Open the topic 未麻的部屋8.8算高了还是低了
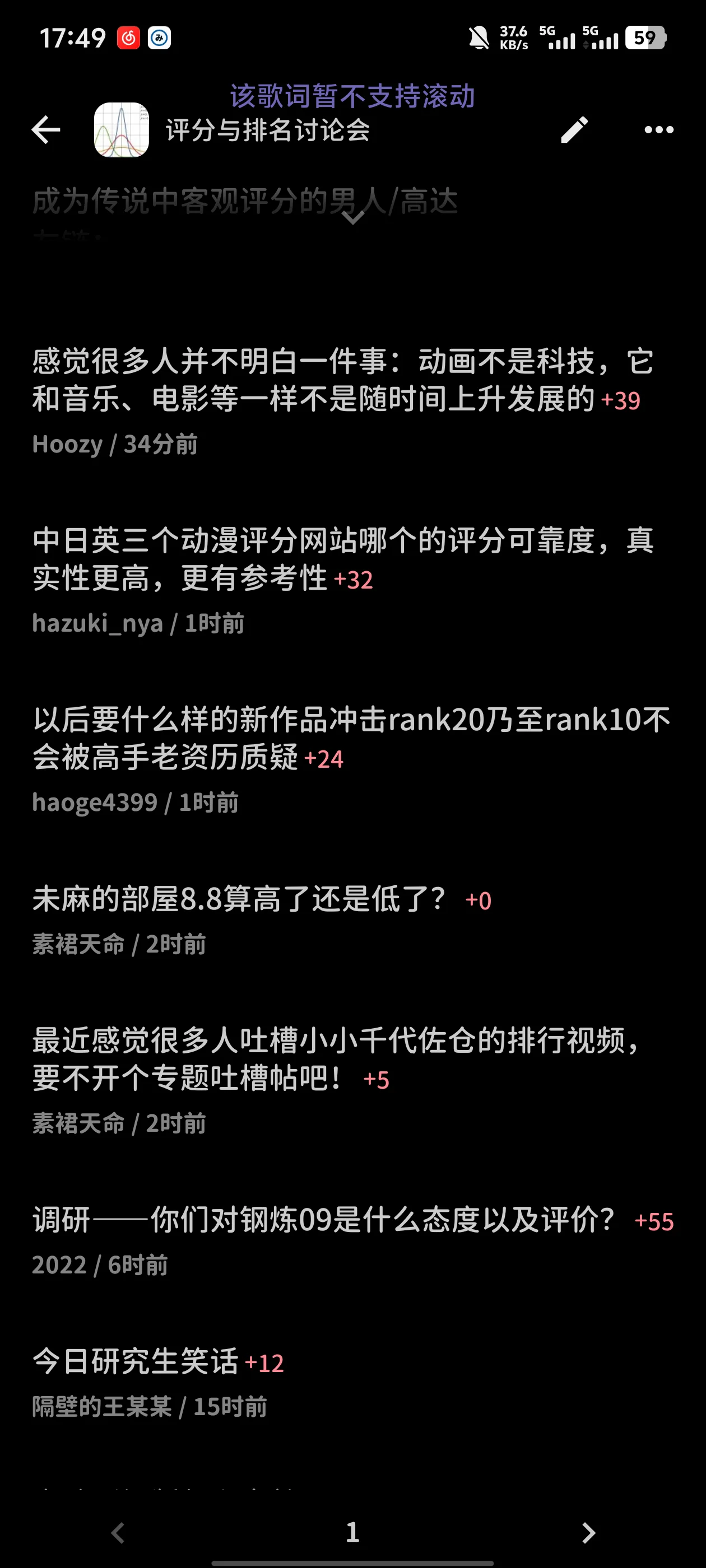Image resolution: width=706 pixels, height=1568 pixels. click(x=239, y=899)
